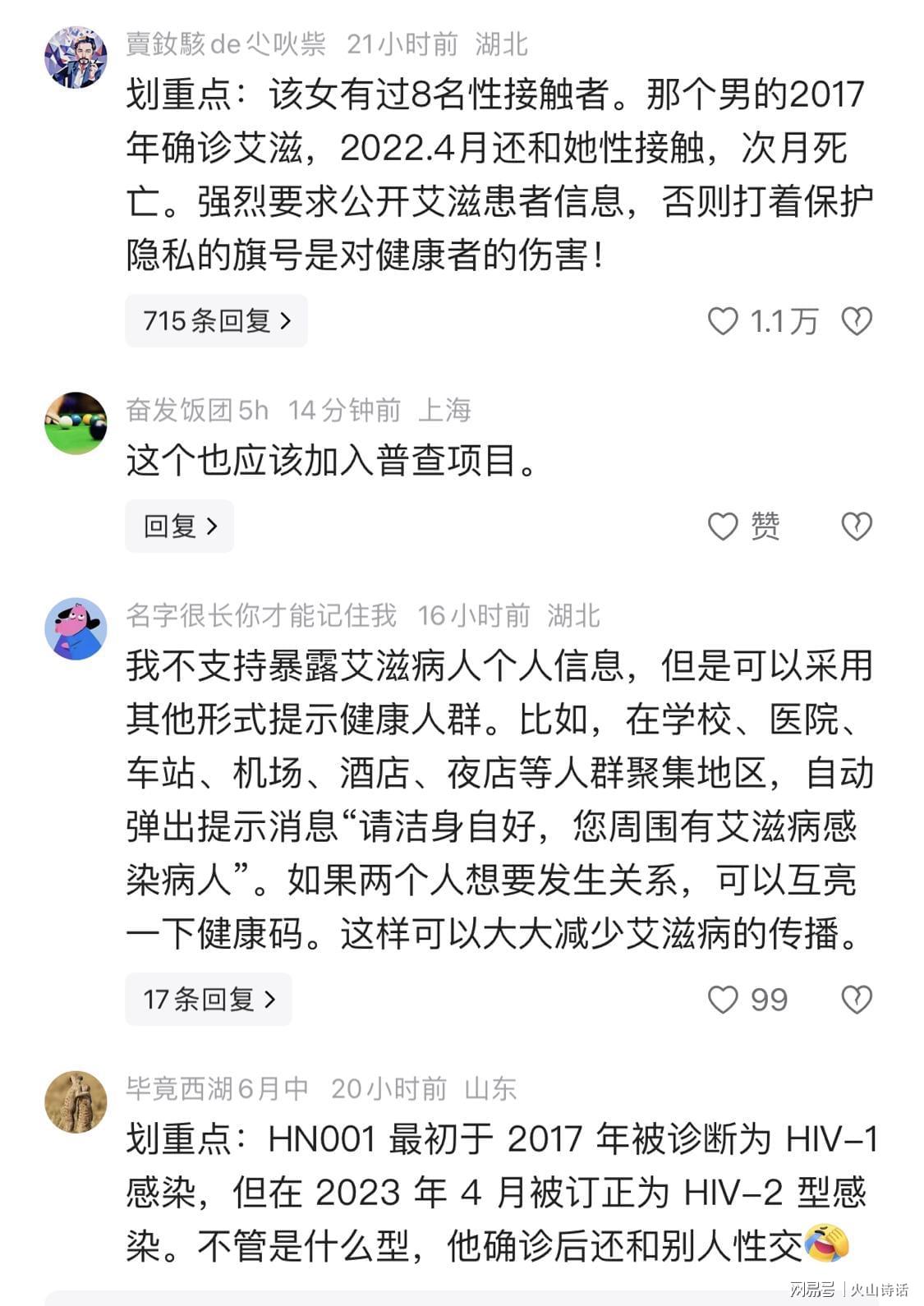Open 毕竟西湖6月中's avatar
This screenshot has height=1306, width=924.
(x=76, y=1101)
